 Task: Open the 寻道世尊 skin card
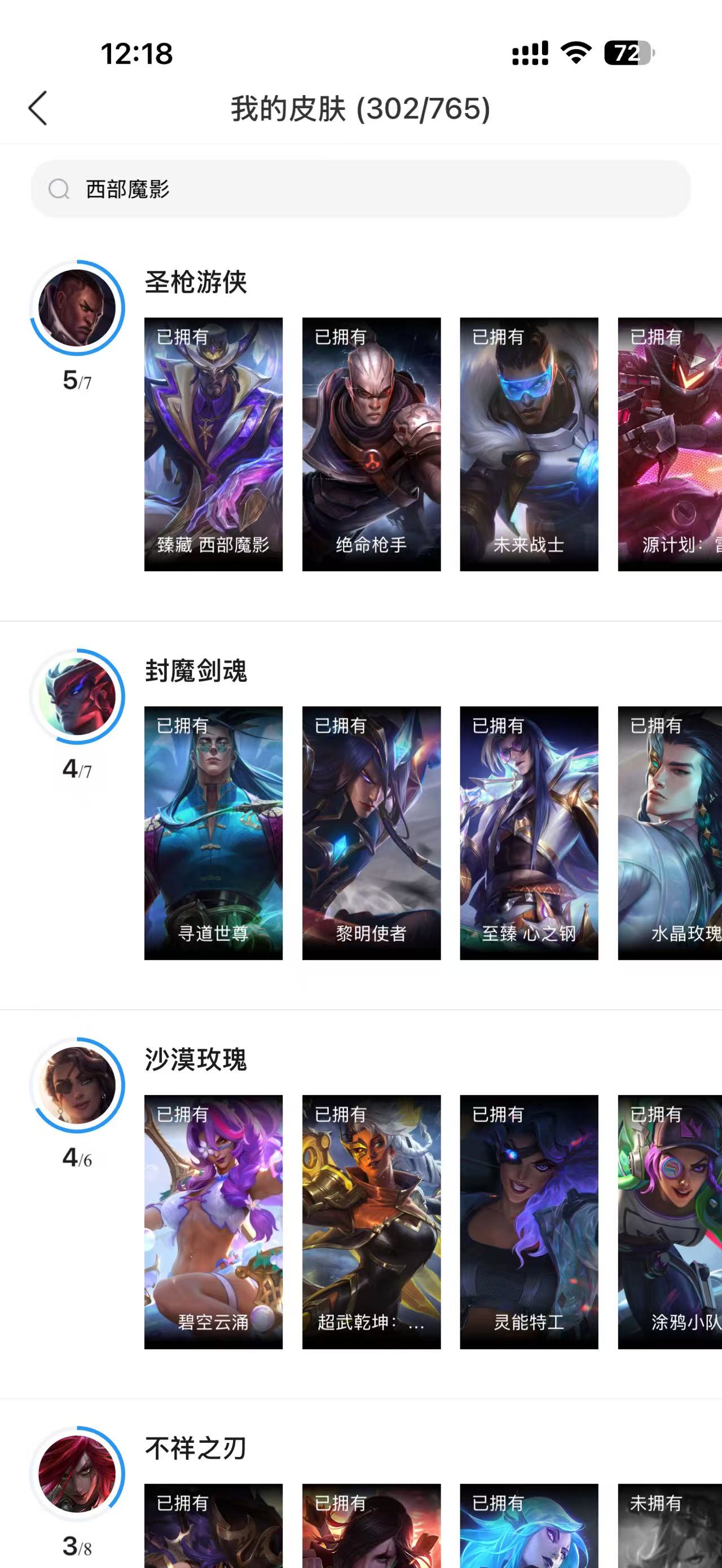click(x=213, y=833)
